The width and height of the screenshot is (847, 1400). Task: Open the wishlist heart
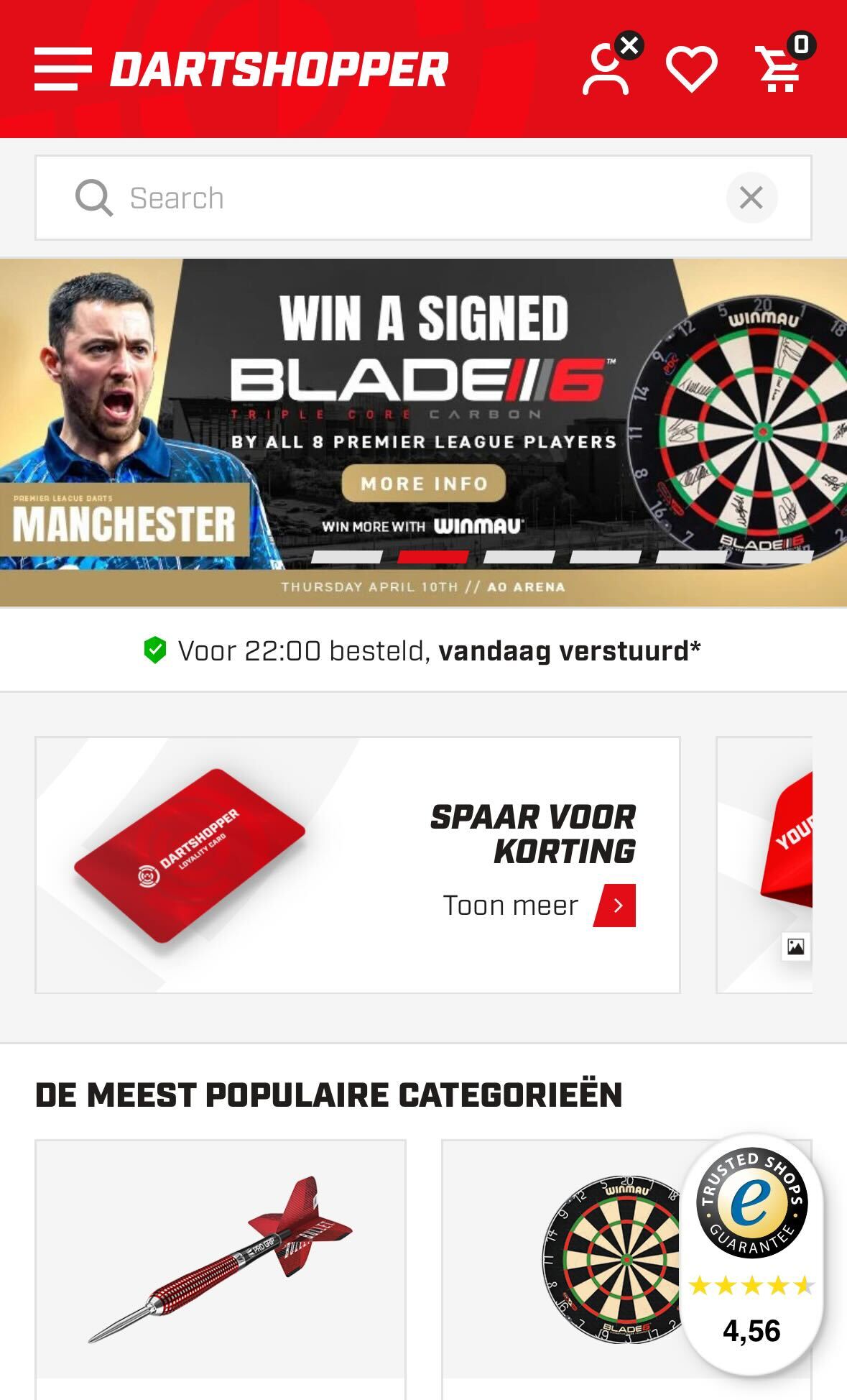coord(691,70)
